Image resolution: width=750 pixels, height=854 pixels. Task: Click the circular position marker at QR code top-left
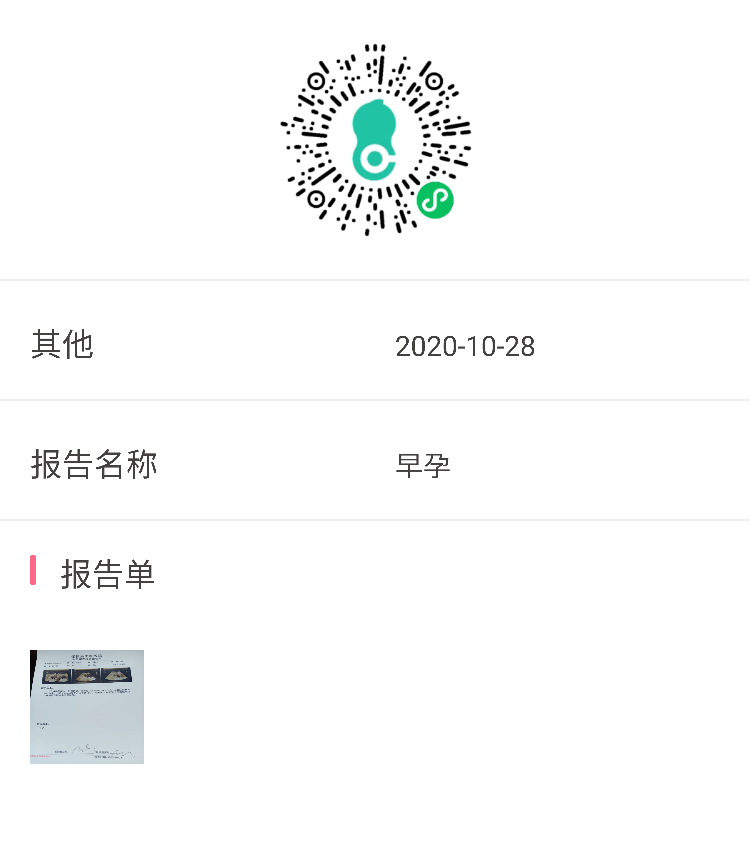pos(316,82)
